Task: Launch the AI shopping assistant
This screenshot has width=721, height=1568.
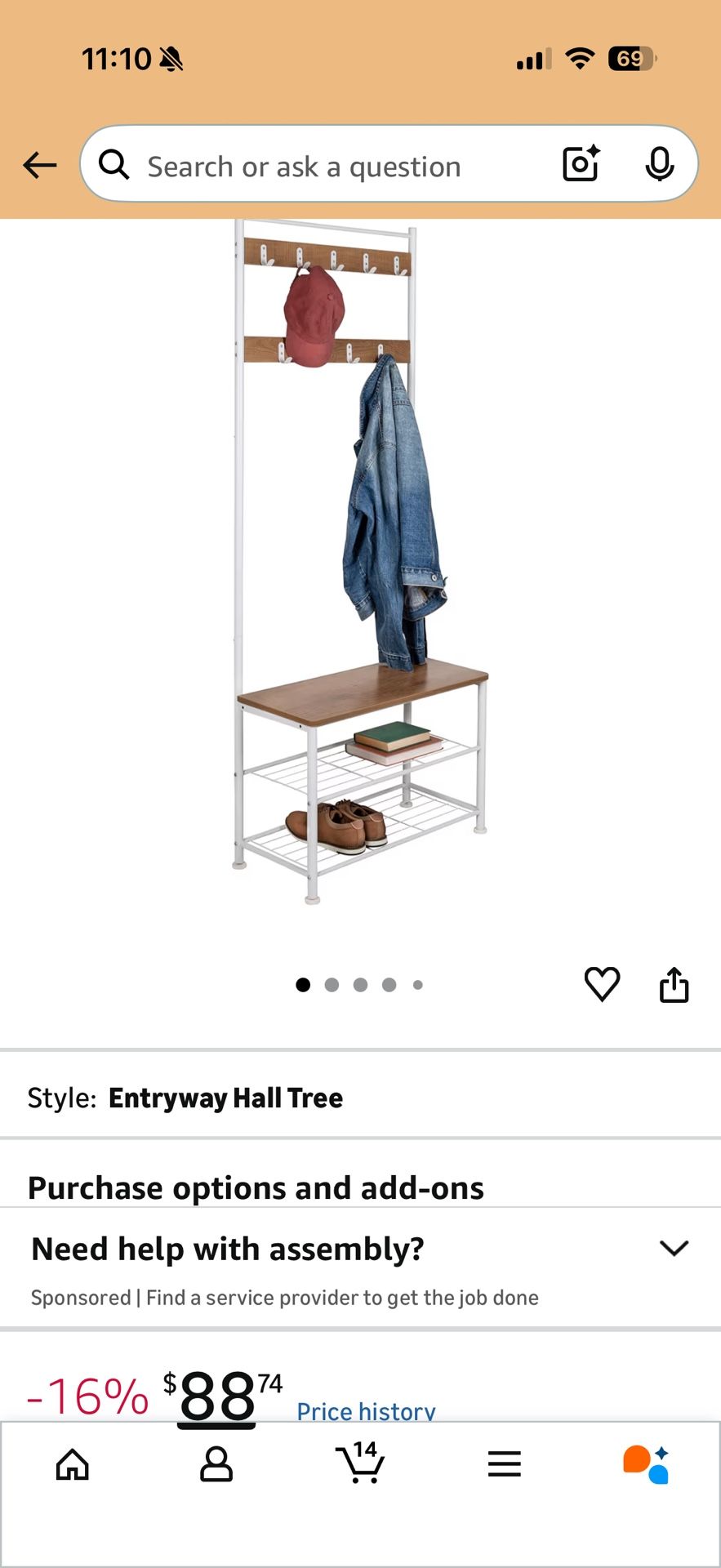Action: point(646,1464)
